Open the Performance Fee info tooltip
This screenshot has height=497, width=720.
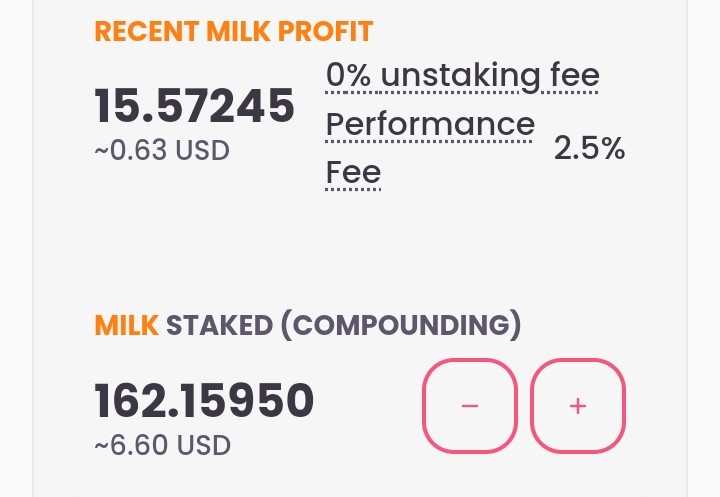[x=430, y=148]
